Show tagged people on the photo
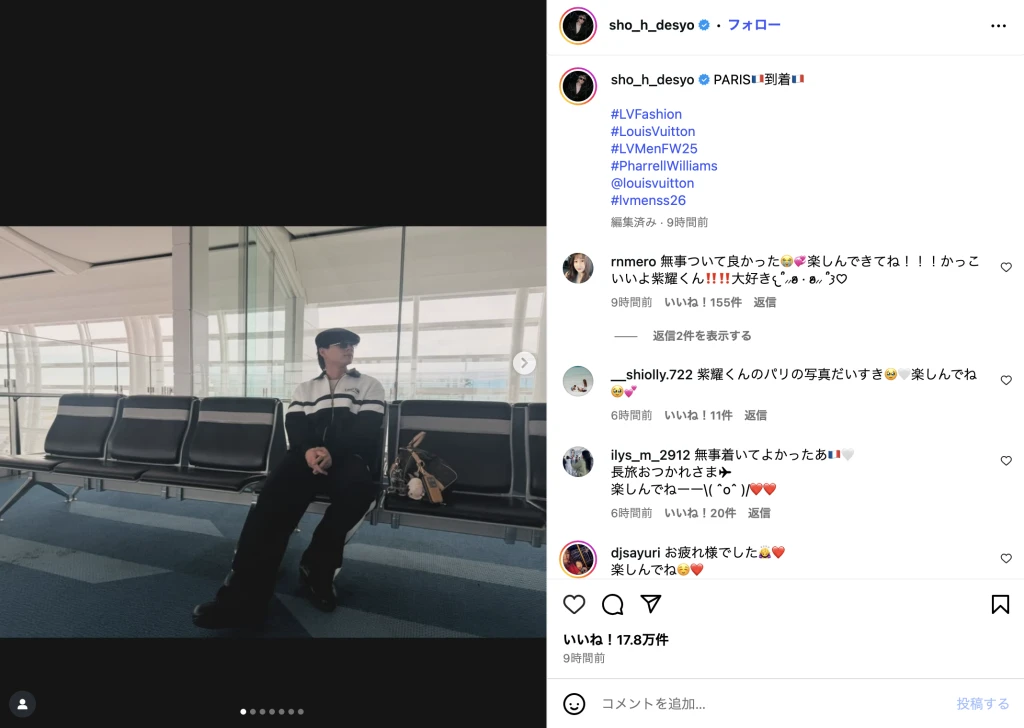This screenshot has width=1024, height=728. tap(22, 704)
